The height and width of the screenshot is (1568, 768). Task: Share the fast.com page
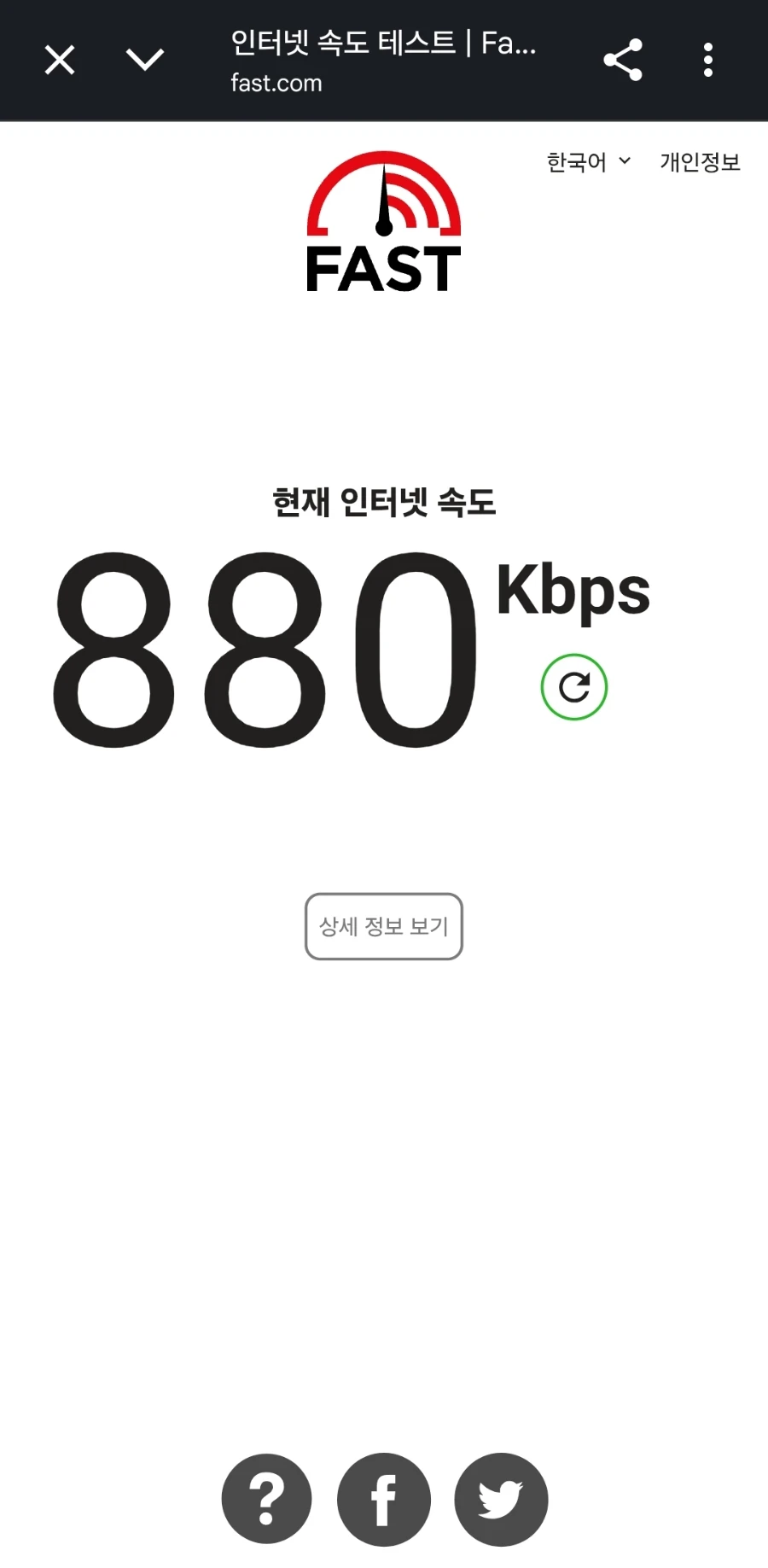tap(623, 60)
